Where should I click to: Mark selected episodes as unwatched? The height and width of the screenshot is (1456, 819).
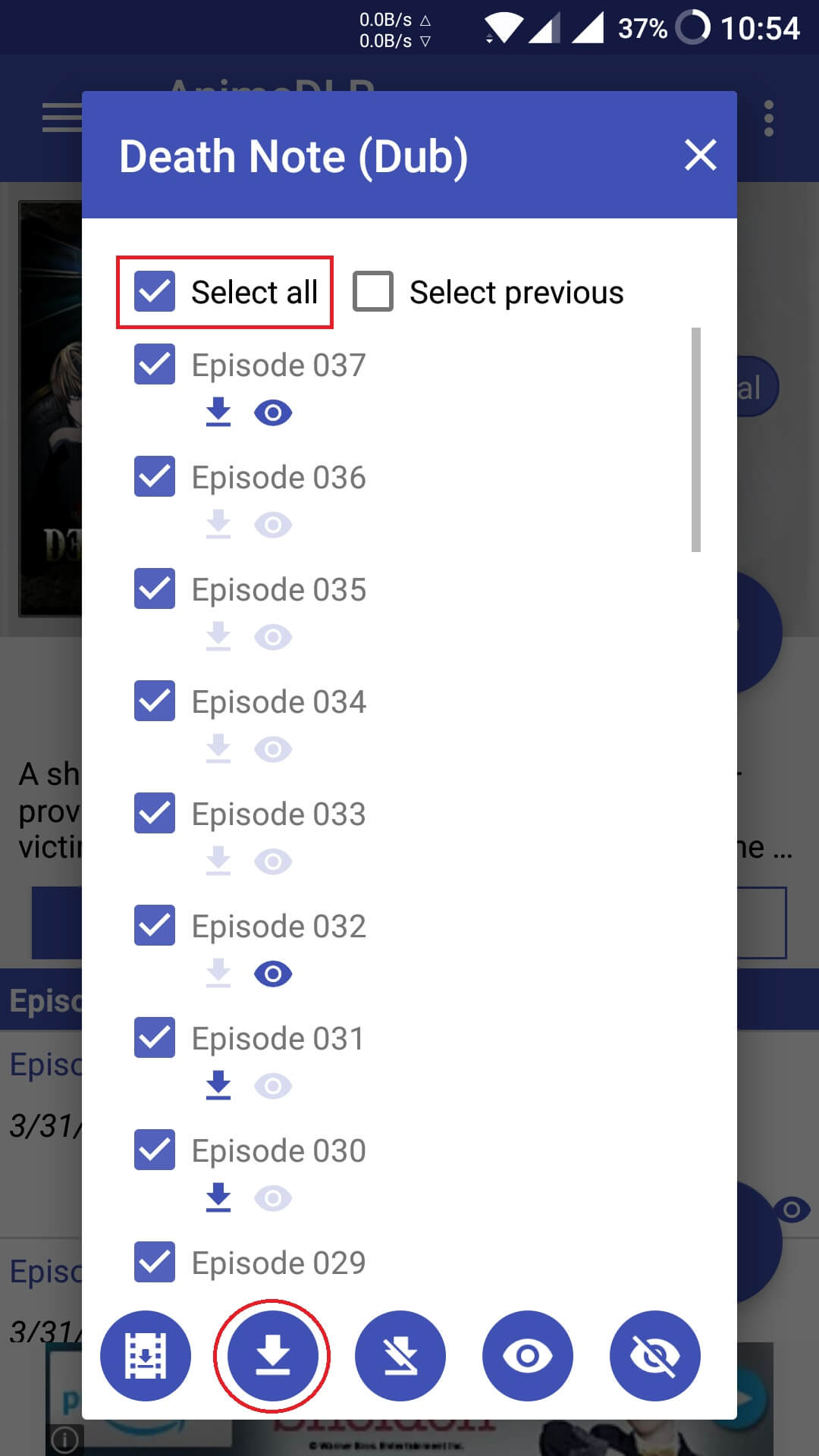coord(655,1355)
